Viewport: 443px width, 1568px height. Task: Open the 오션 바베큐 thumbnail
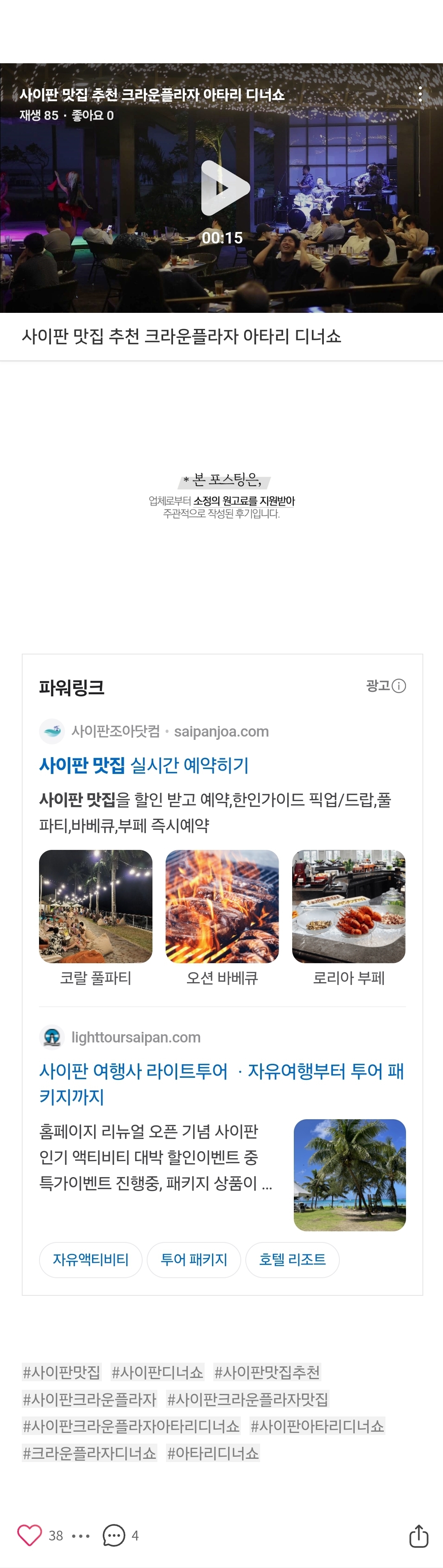click(x=222, y=906)
